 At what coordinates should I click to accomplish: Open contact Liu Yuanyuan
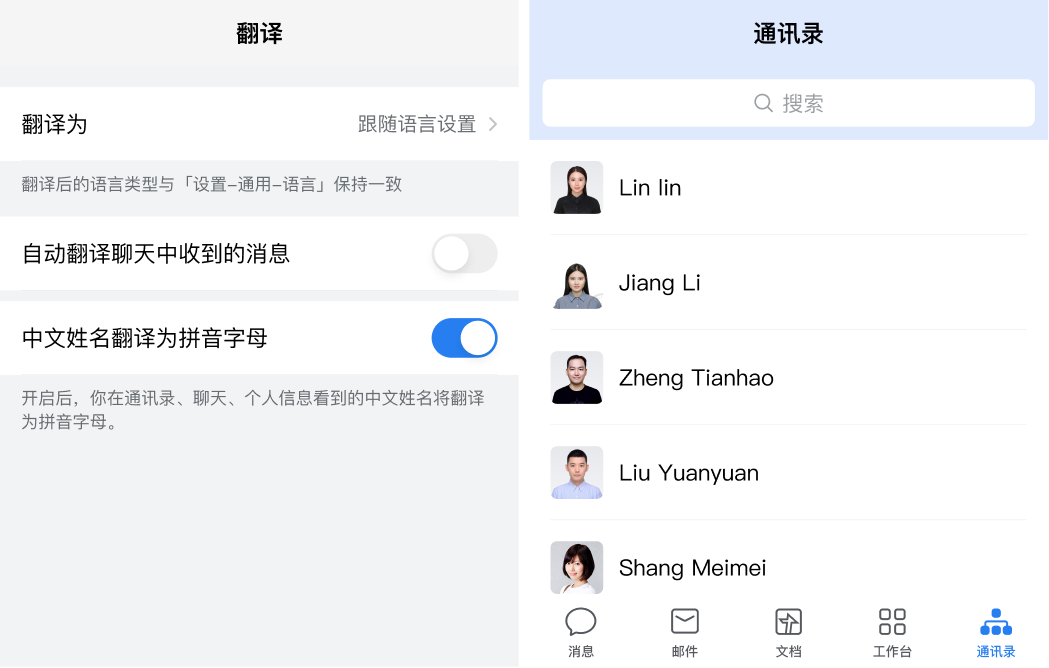pyautogui.click(x=788, y=473)
